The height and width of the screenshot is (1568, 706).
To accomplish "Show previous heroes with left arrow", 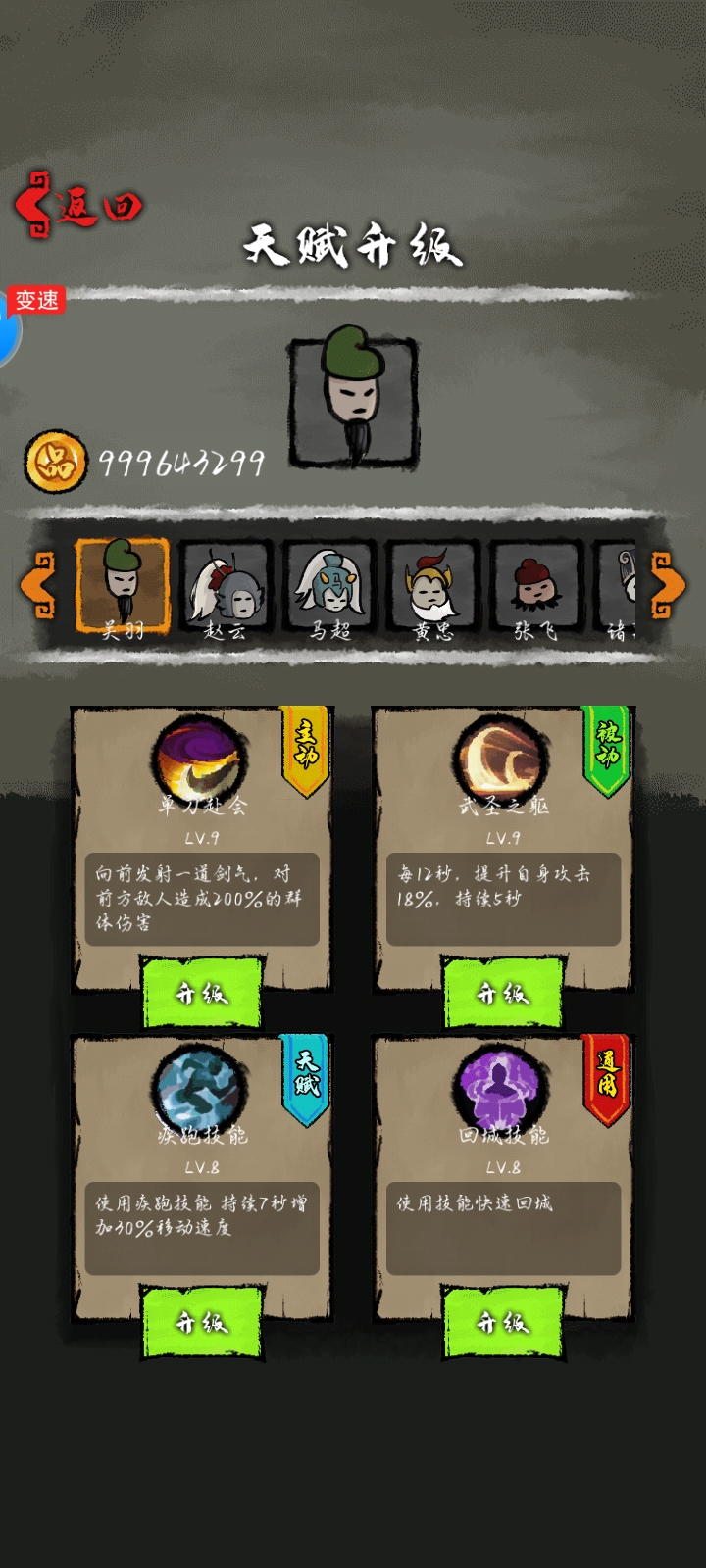I will pos(37,585).
